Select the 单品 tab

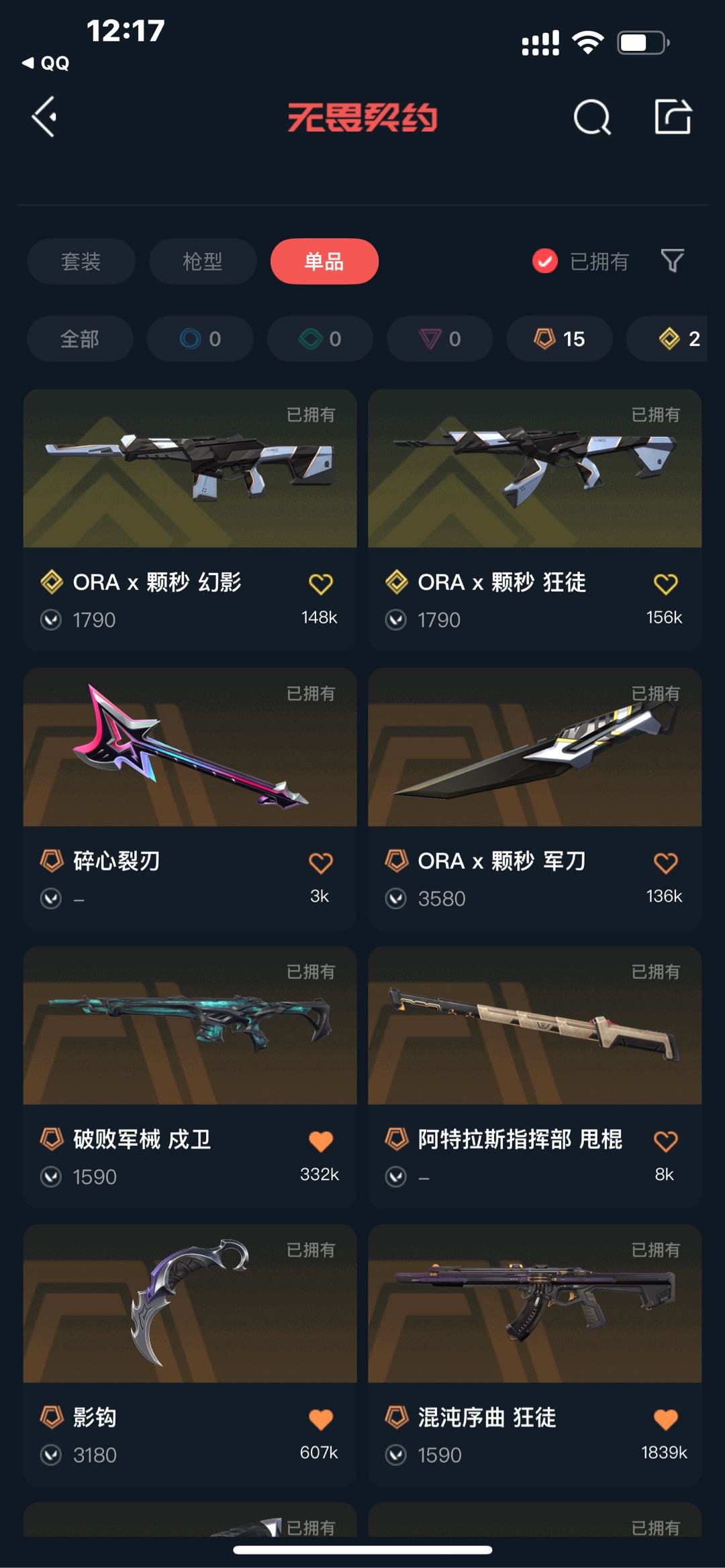click(324, 261)
